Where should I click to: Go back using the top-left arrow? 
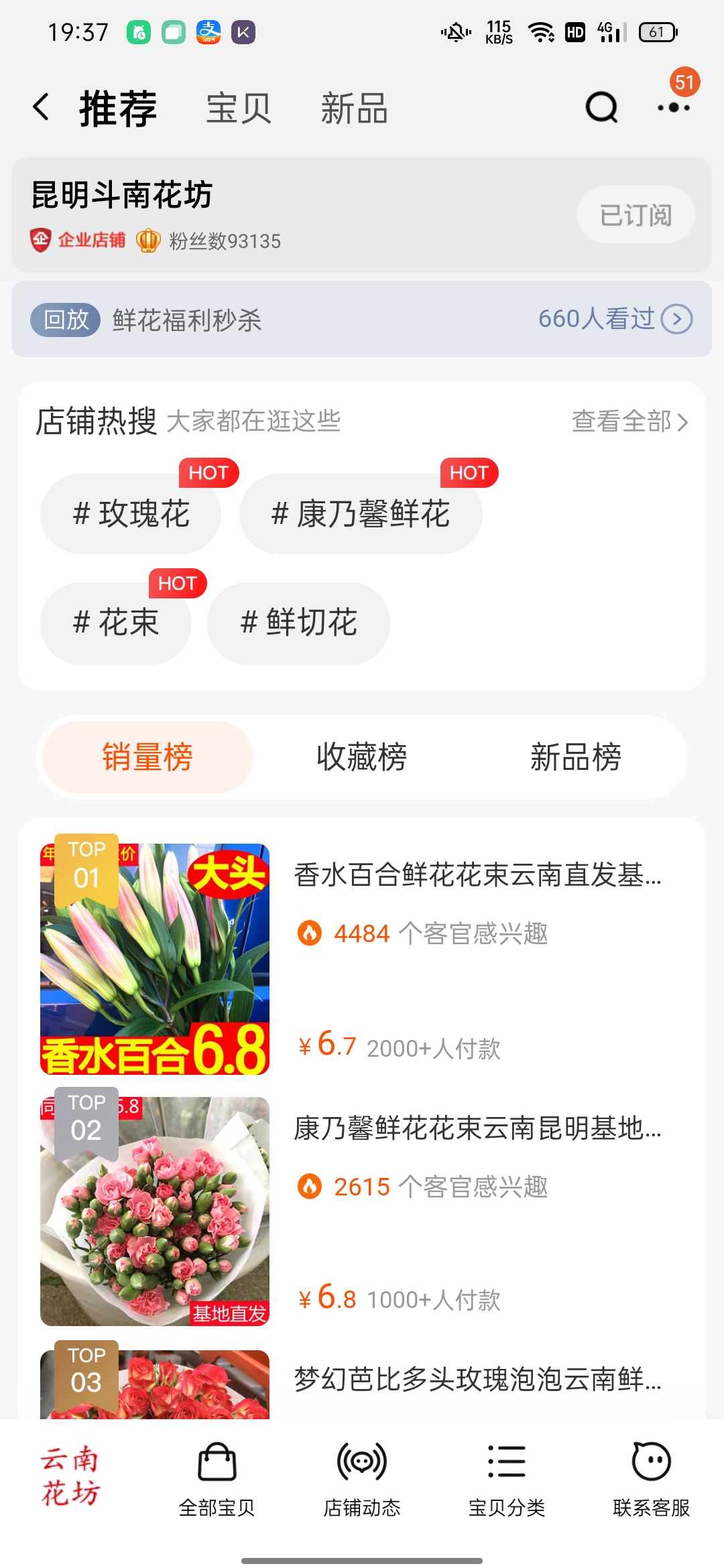tap(42, 107)
